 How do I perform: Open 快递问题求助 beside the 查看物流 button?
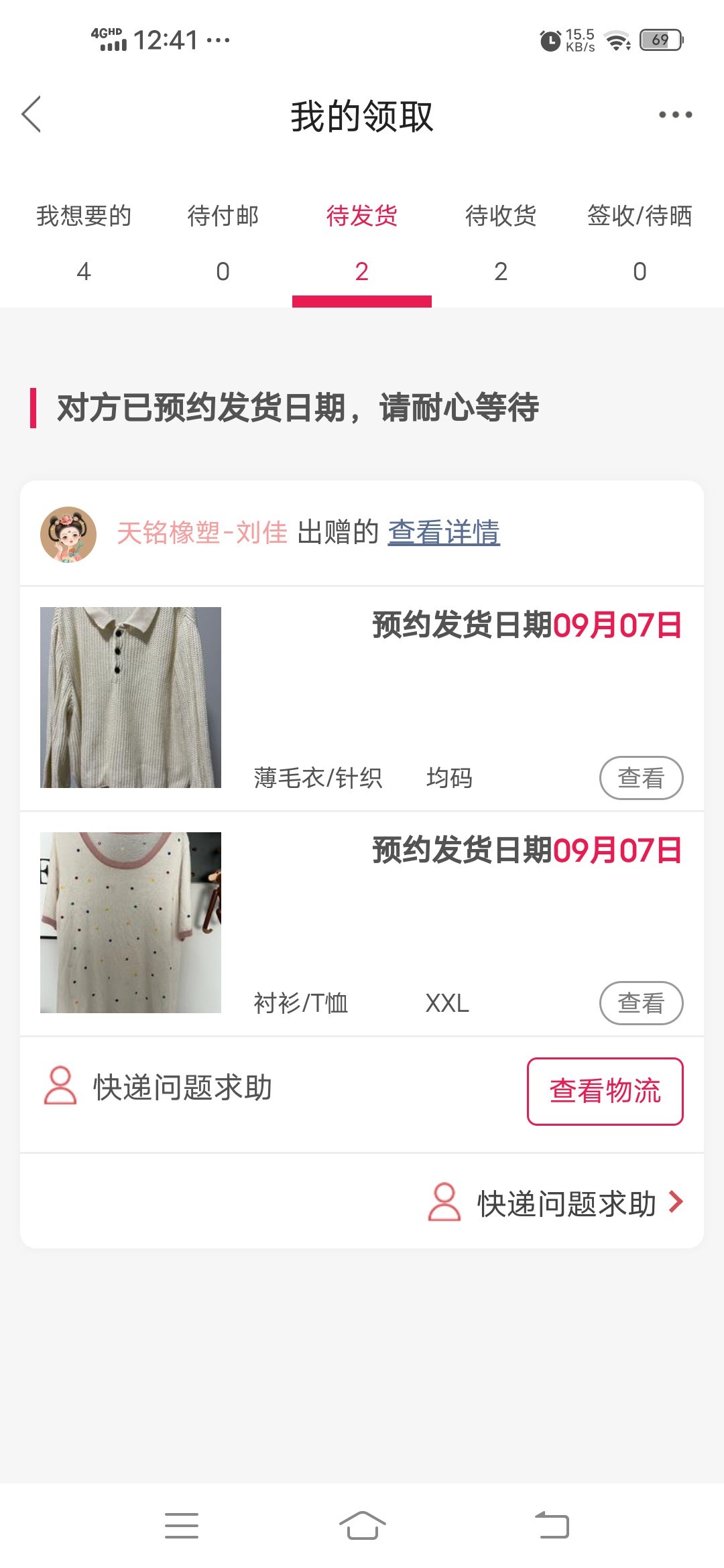tap(158, 1087)
